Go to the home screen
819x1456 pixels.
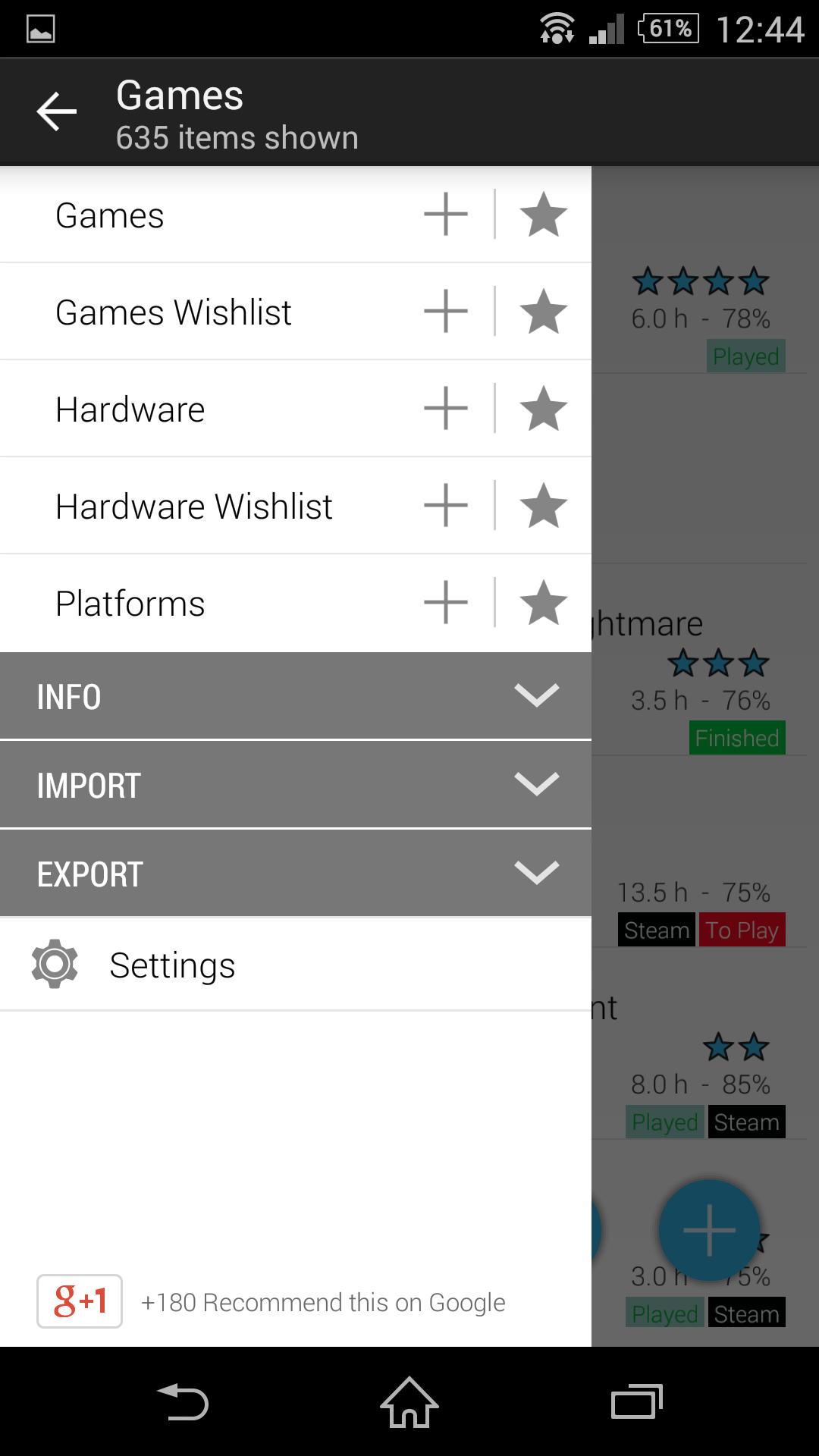[x=409, y=1402]
